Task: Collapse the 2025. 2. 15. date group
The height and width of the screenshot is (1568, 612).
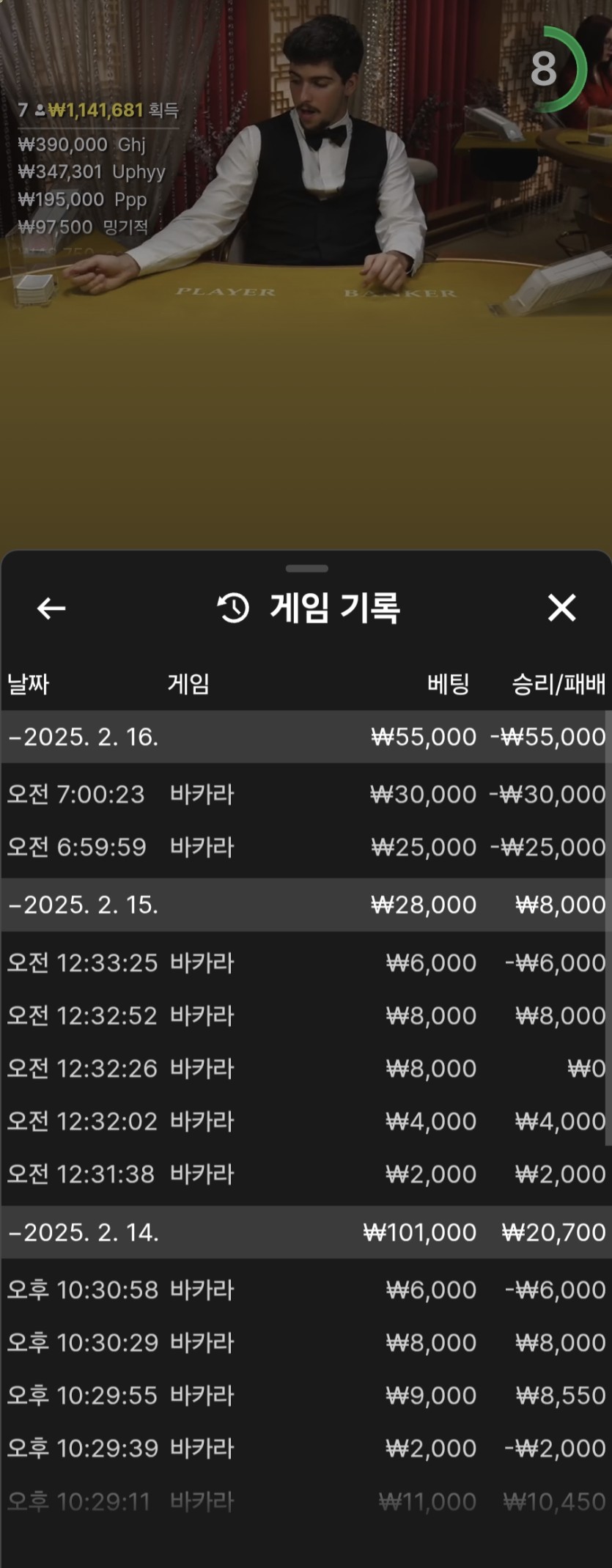Action: 84,905
